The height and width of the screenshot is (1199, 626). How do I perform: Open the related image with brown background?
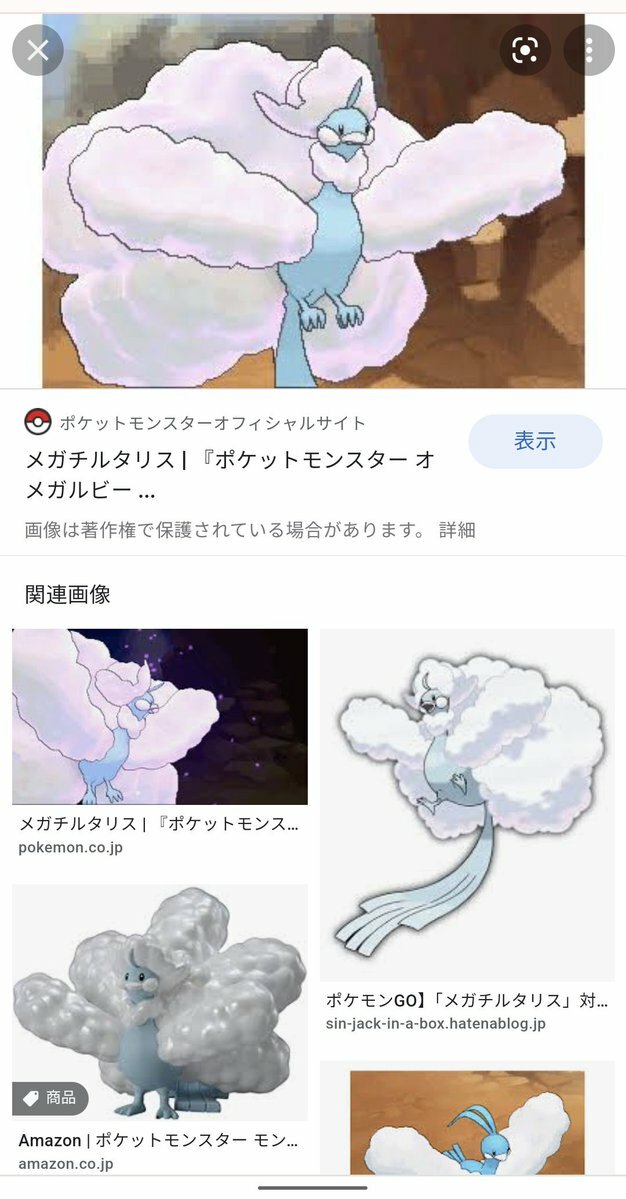[x=467, y=1120]
